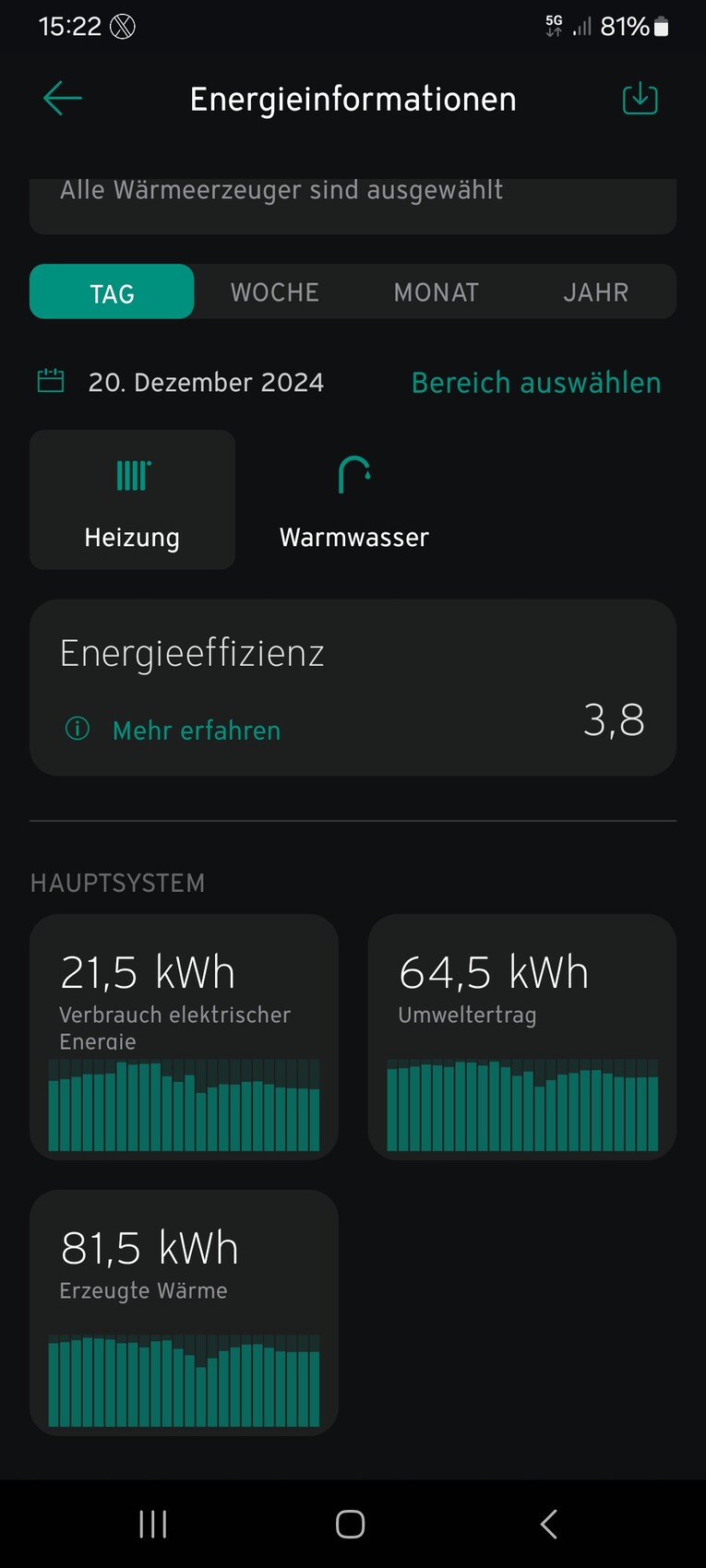Switch to the WOCHE view
This screenshot has height=1568, width=706.
pos(274,292)
